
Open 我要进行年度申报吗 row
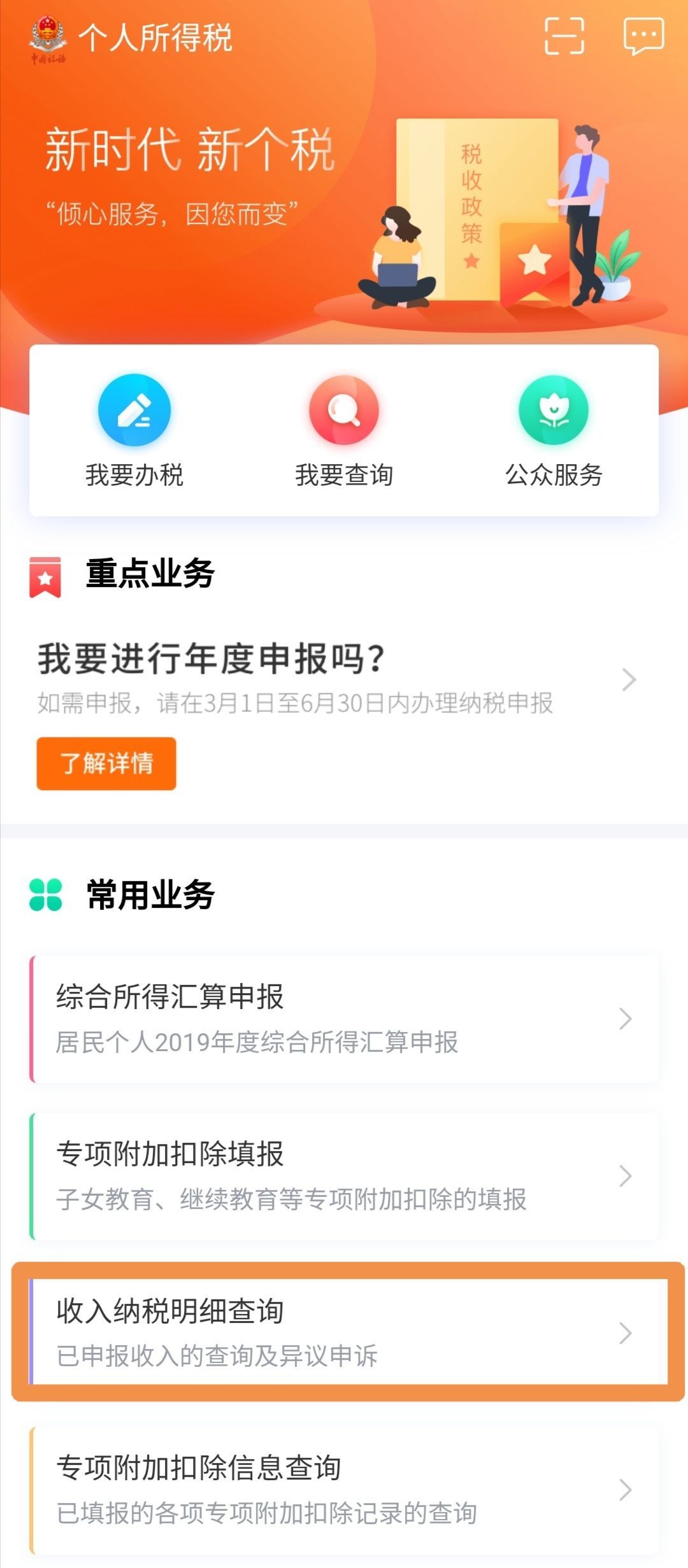pyautogui.click(x=338, y=679)
